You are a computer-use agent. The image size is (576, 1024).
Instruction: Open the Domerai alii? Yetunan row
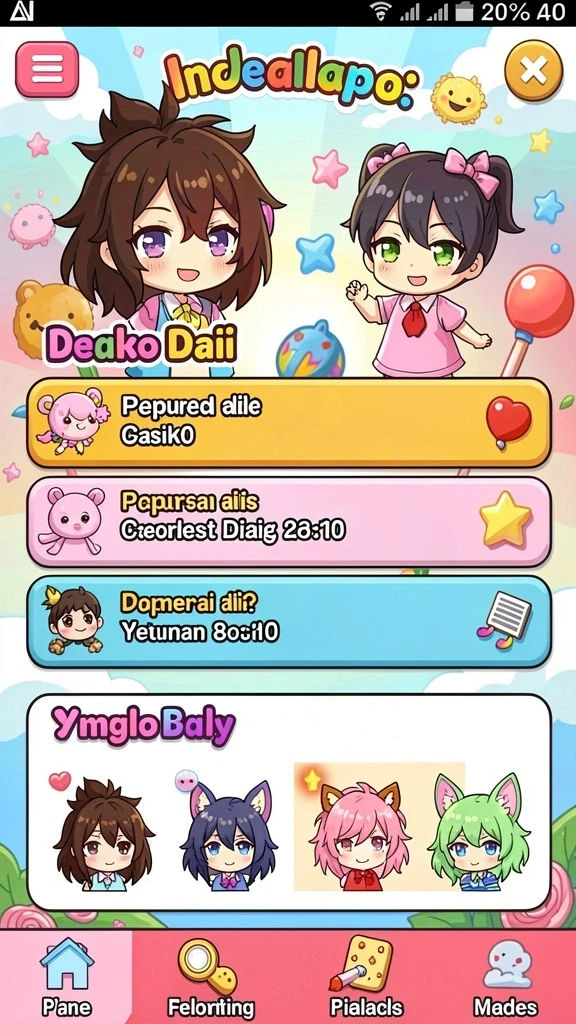pos(289,621)
